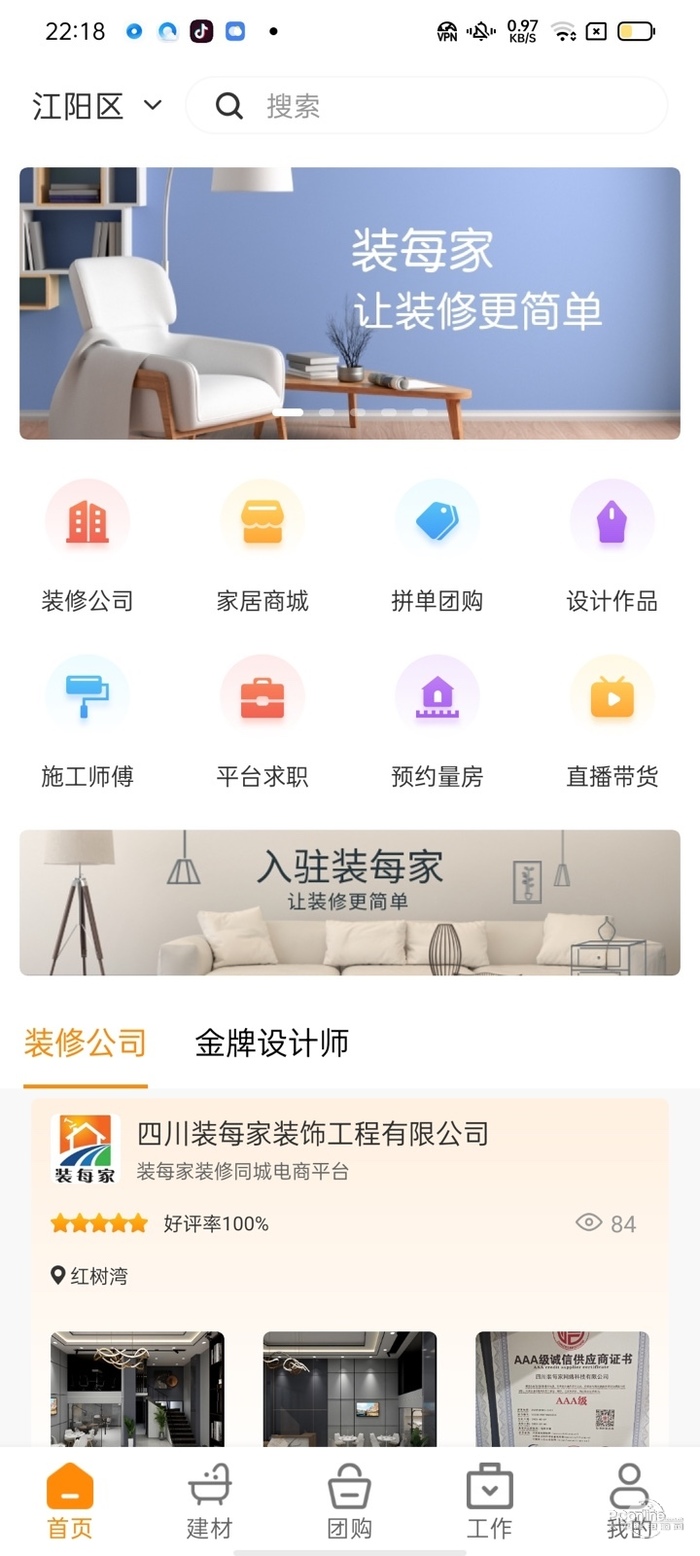Switch to 金牌设计师 tab
Image resolution: width=700 pixels, height=1556 pixels.
coord(272,1043)
